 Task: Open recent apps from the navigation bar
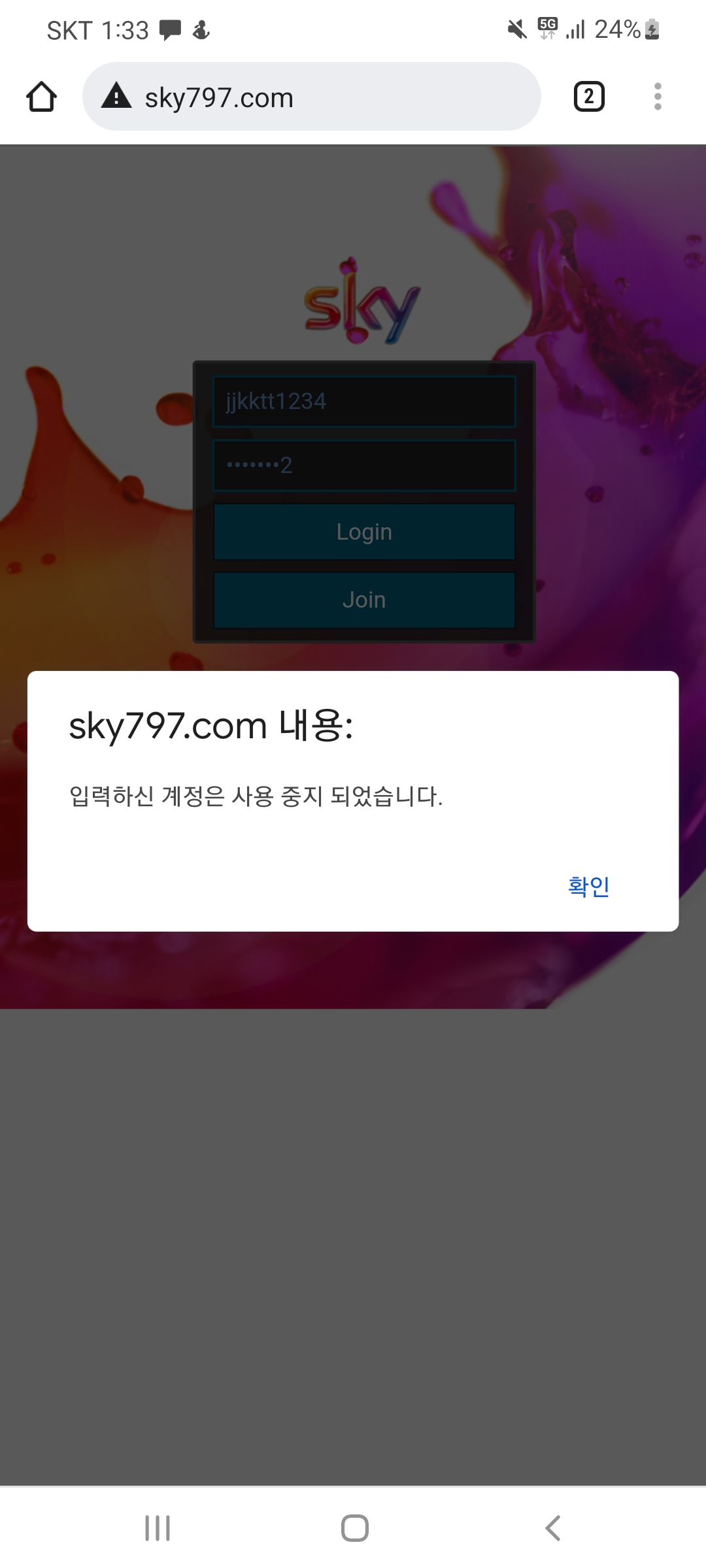point(158,1528)
